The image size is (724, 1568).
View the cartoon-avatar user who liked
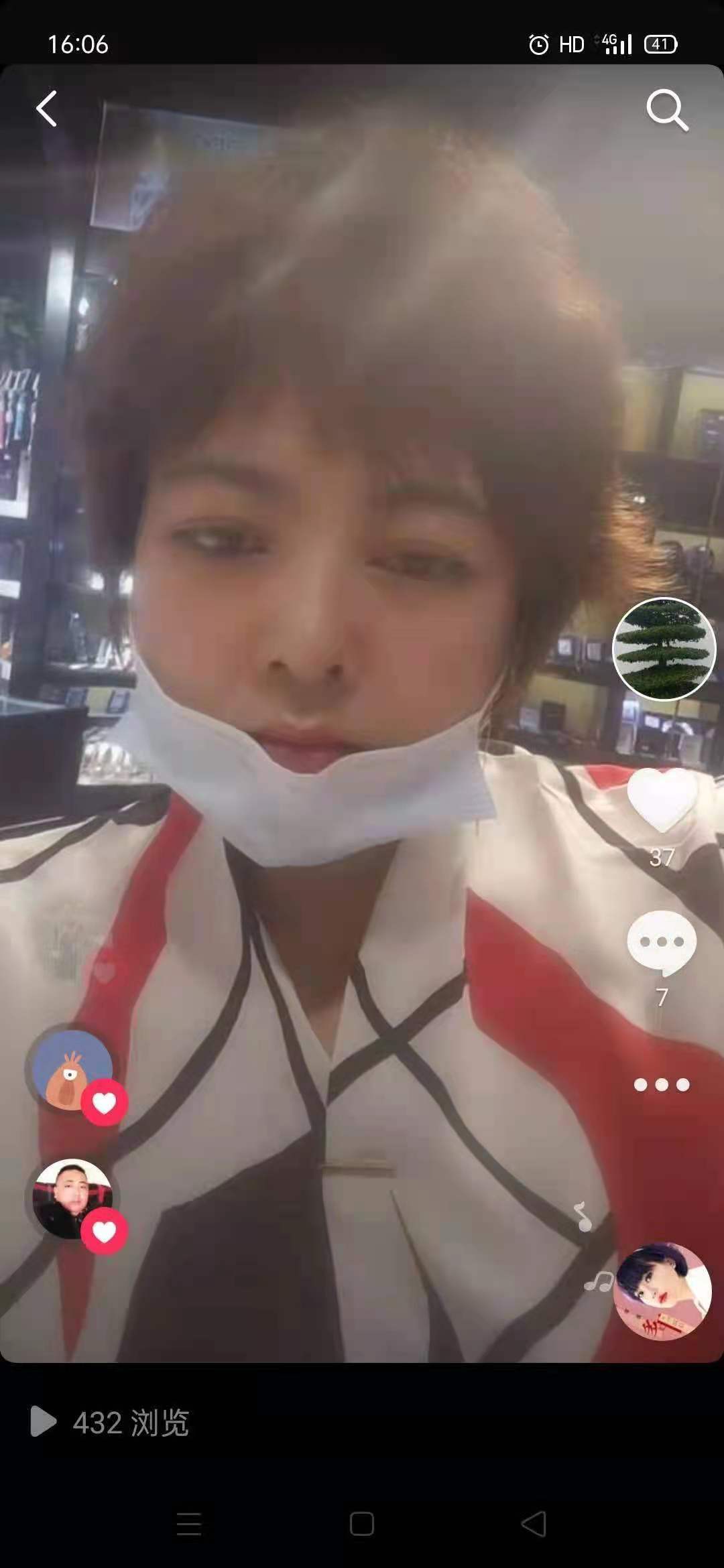pyautogui.click(x=70, y=1070)
